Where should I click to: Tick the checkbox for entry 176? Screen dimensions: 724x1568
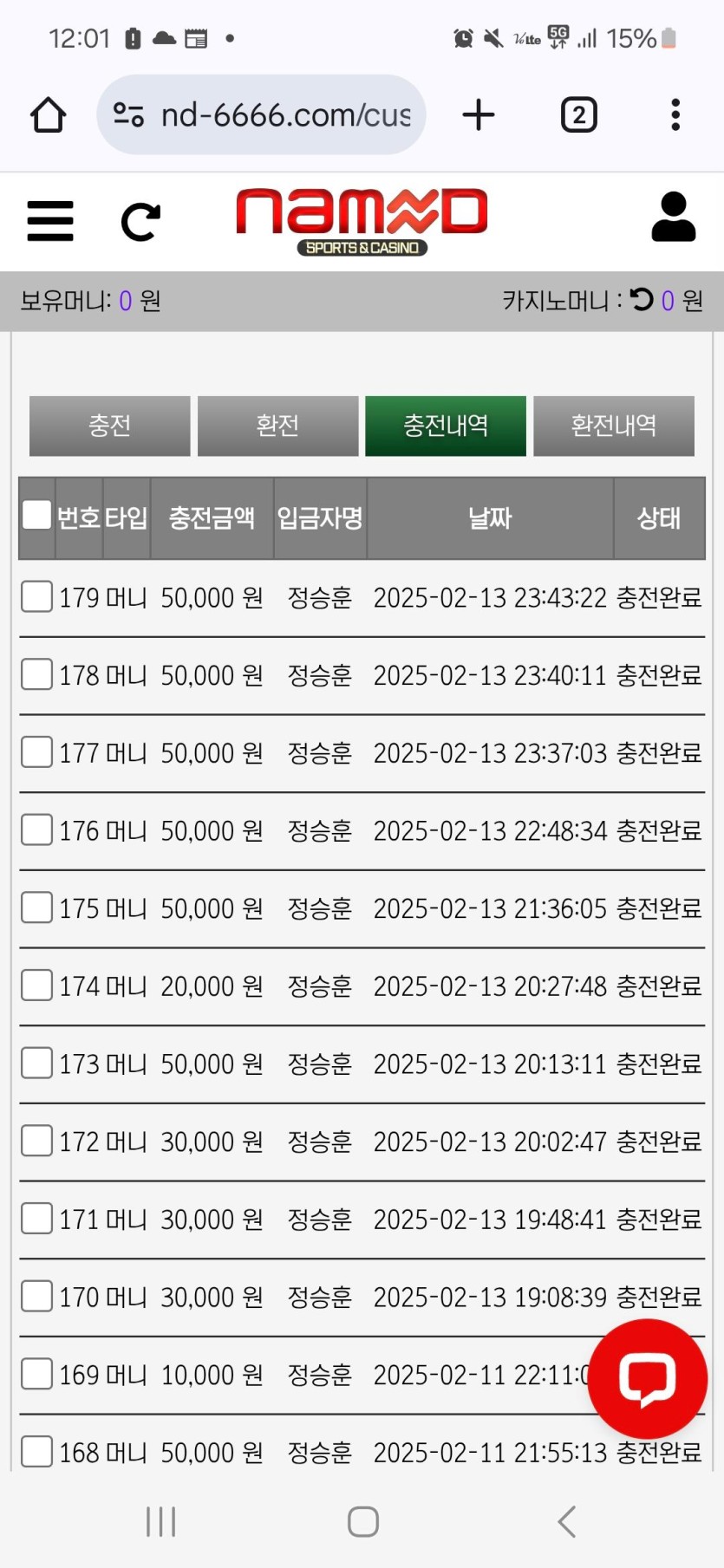tap(36, 830)
